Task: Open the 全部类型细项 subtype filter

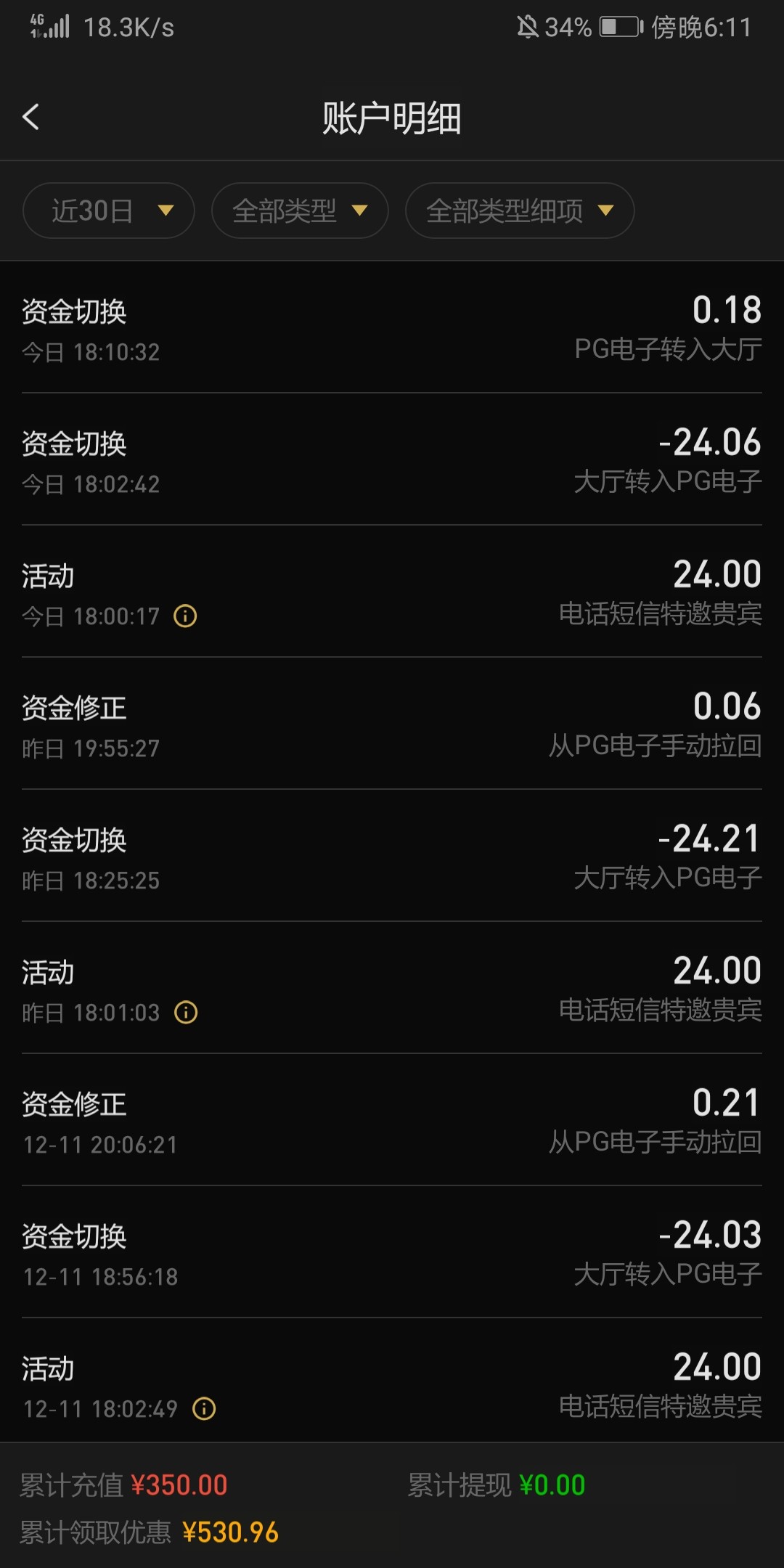Action: click(x=518, y=211)
